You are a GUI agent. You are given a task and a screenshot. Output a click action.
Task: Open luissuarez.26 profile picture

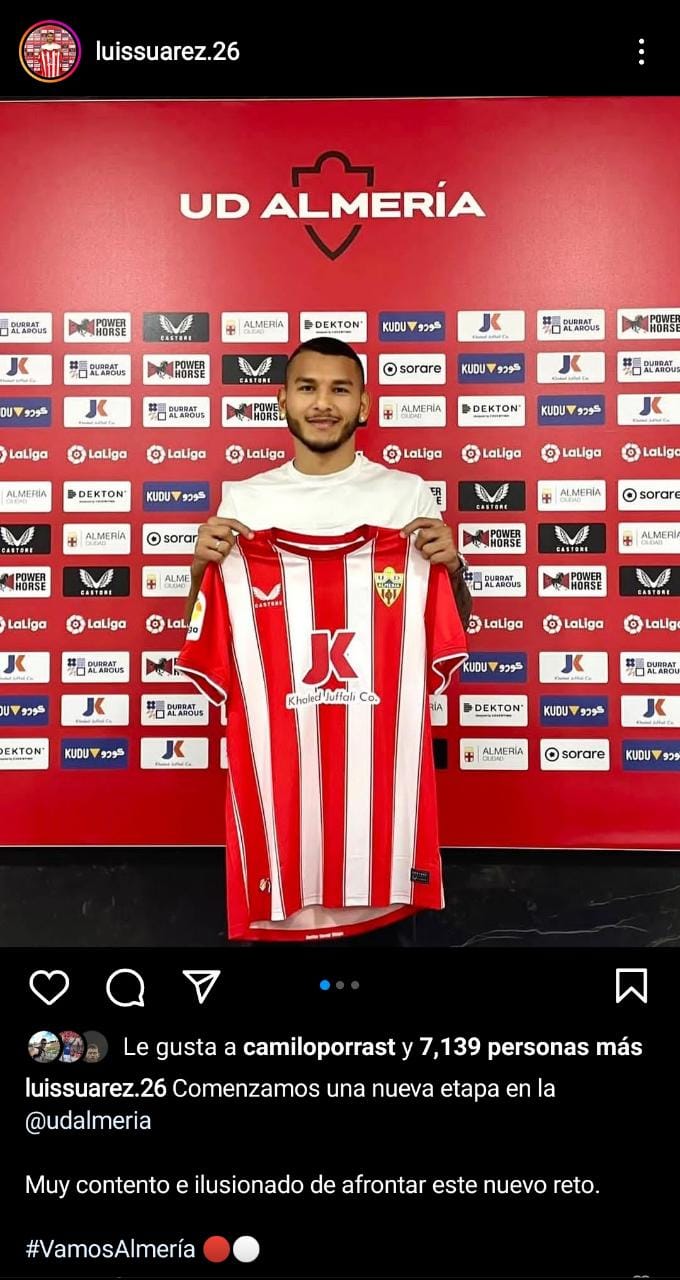pos(50,51)
